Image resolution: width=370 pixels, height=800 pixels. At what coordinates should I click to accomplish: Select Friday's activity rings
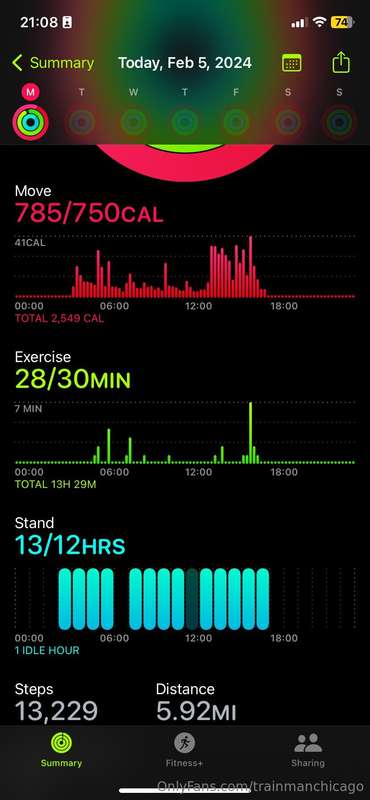coord(236,122)
